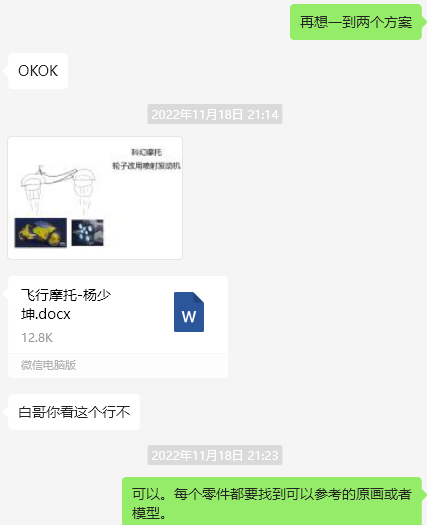This screenshot has height=525, width=427.
Task: Open the sci-fi motorcycle sketch image
Action: click(x=95, y=198)
